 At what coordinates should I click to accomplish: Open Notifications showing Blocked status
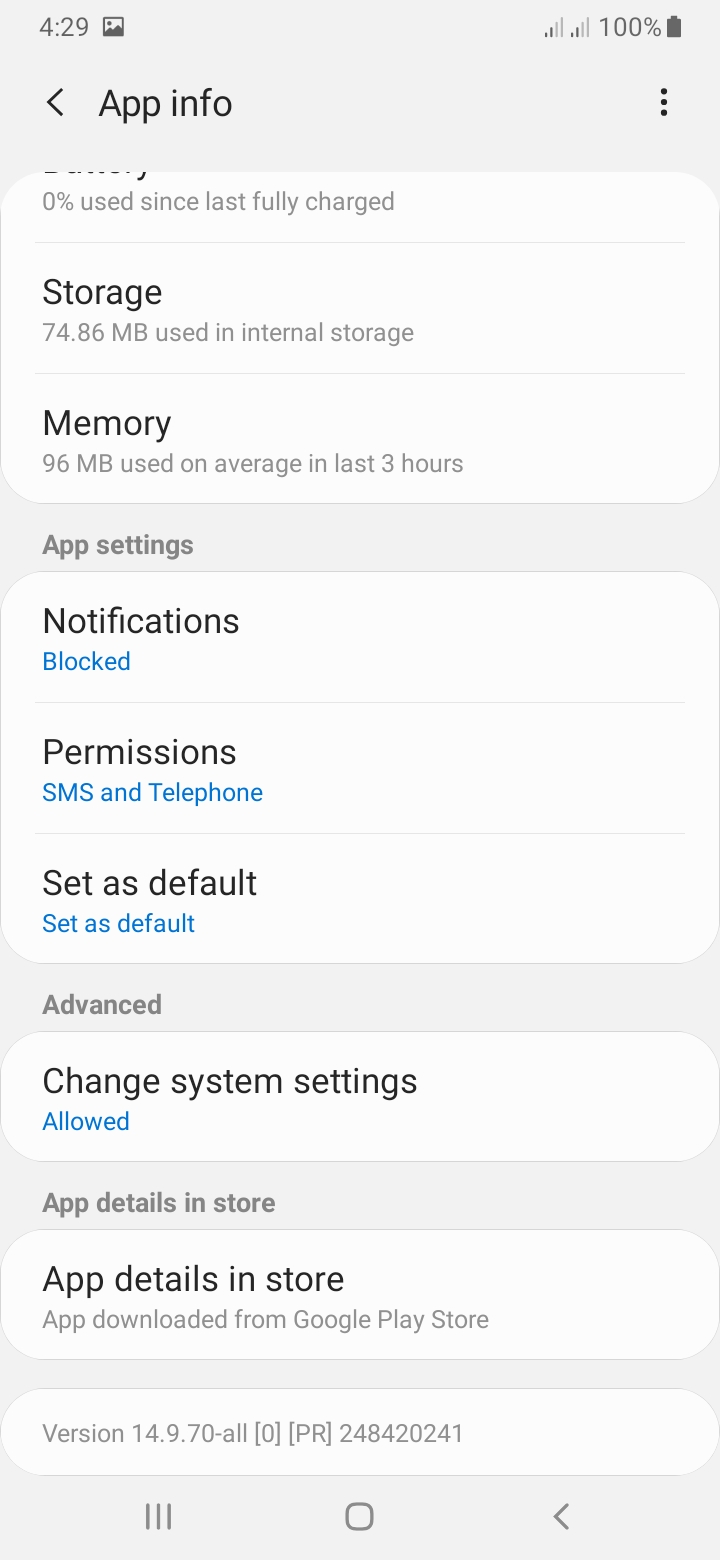(360, 637)
